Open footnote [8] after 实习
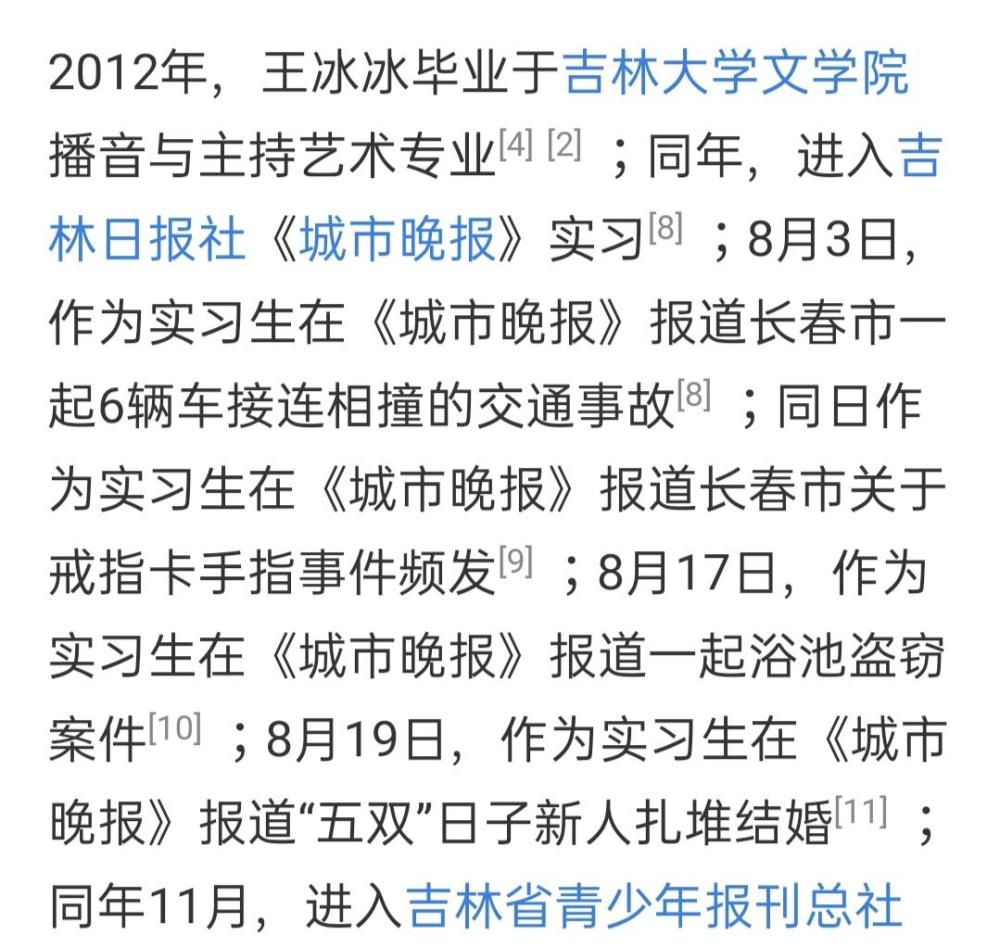1000x947 pixels. [665, 228]
